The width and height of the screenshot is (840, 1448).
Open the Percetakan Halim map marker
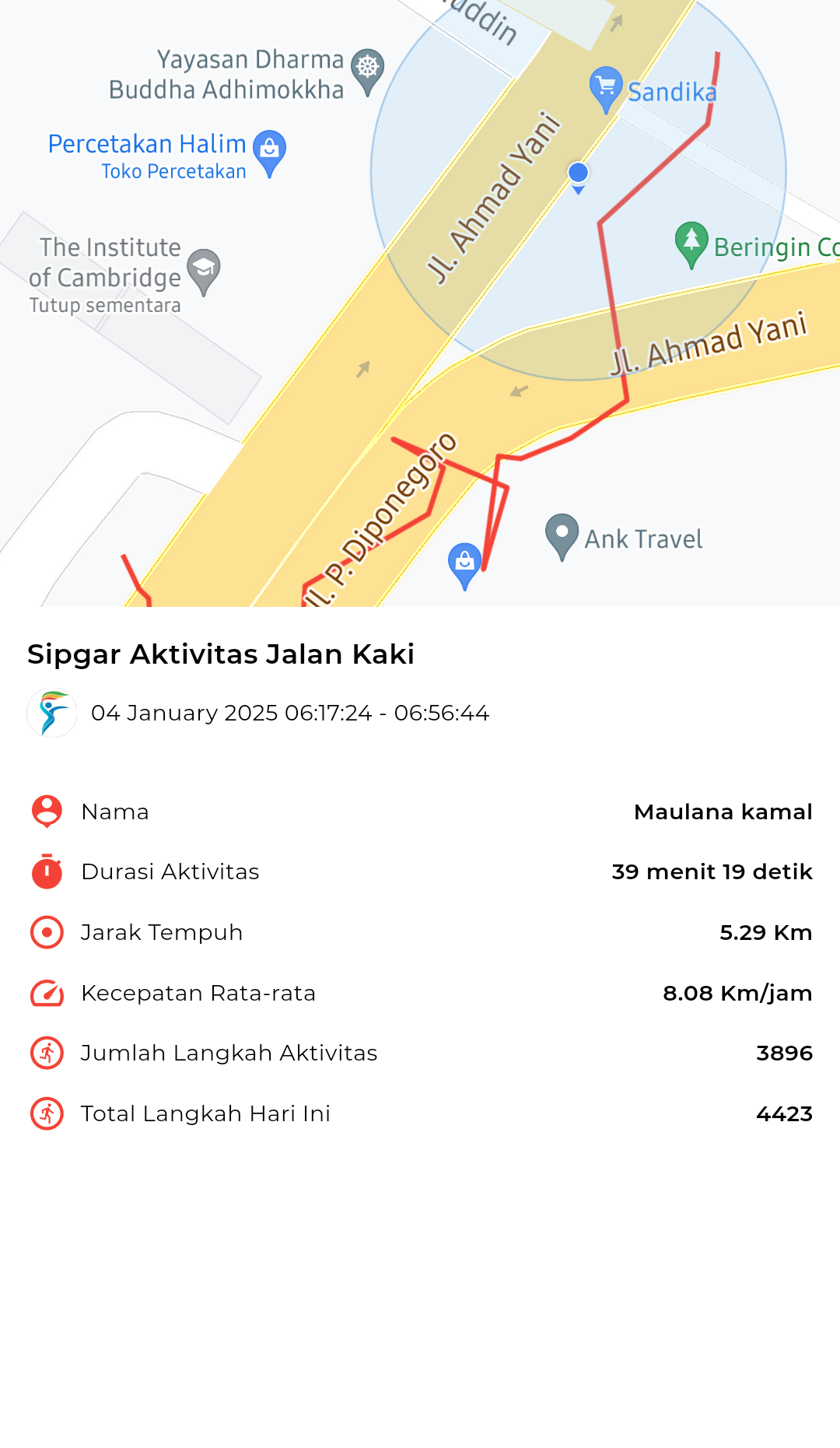[269, 153]
